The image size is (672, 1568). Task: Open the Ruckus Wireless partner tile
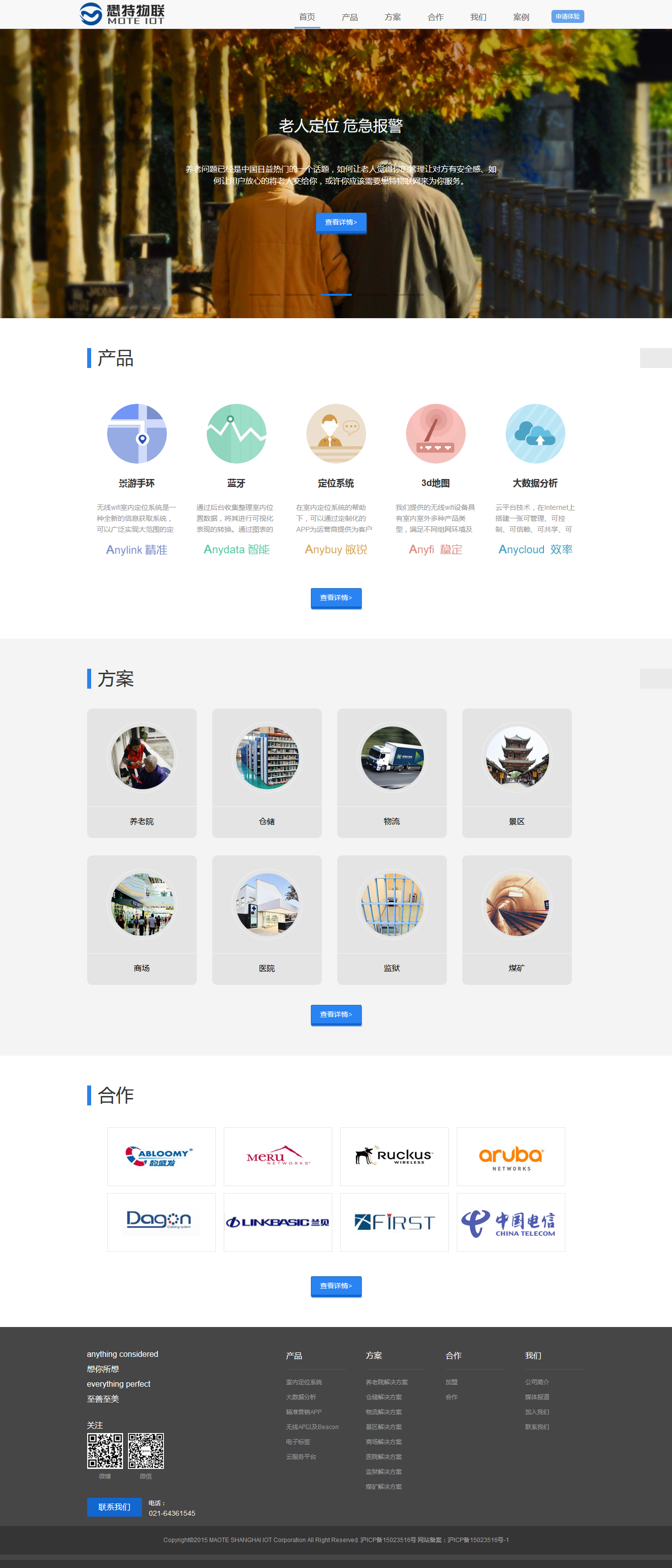tap(394, 1156)
